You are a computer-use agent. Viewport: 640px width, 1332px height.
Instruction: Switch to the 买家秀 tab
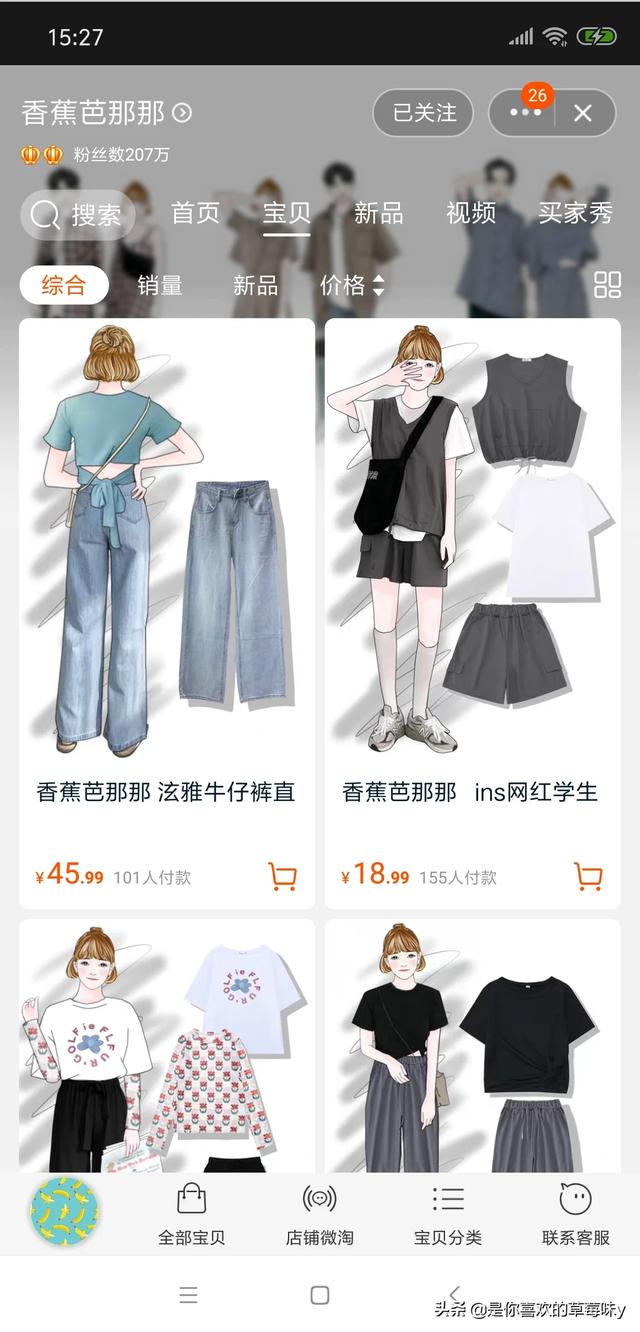click(x=575, y=213)
